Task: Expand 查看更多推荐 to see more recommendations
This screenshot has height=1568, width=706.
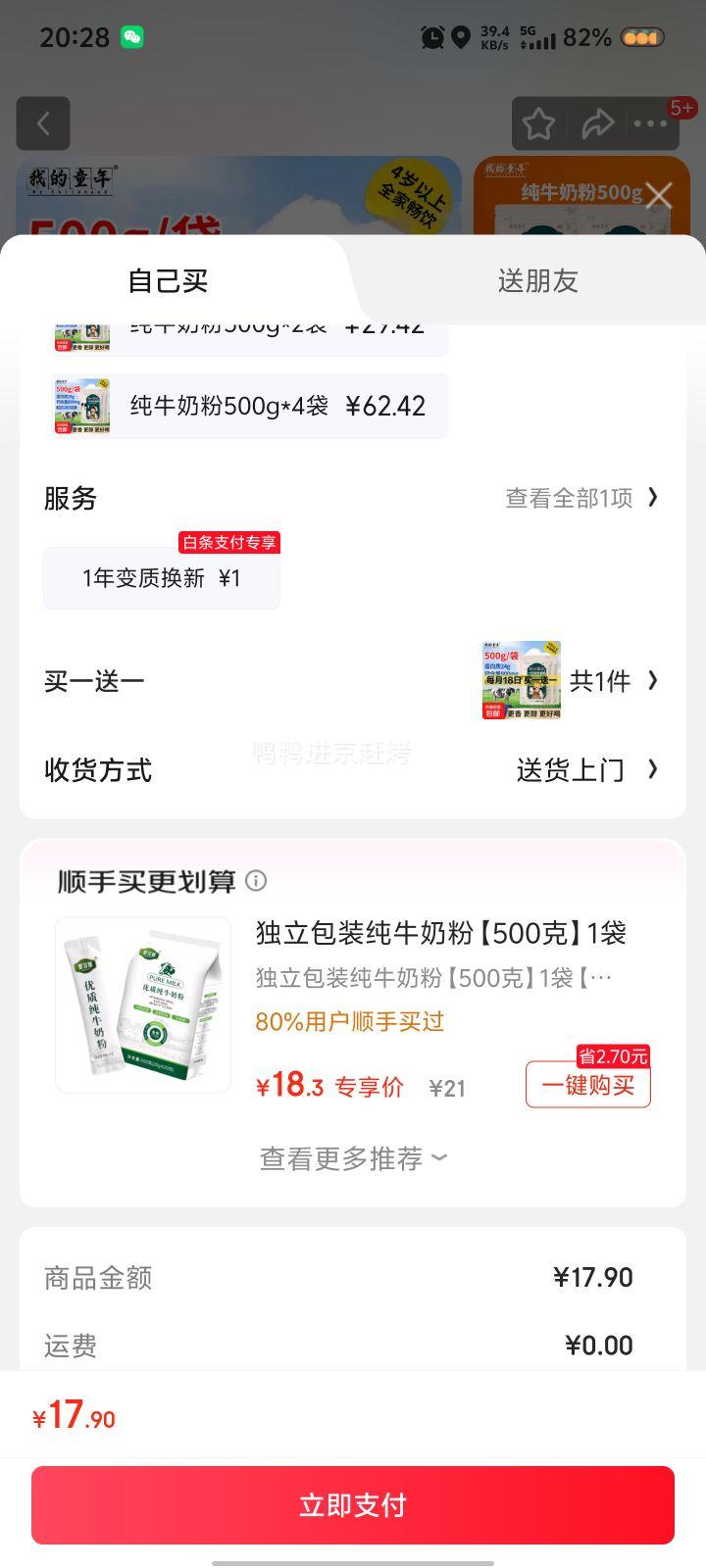Action: (352, 1159)
